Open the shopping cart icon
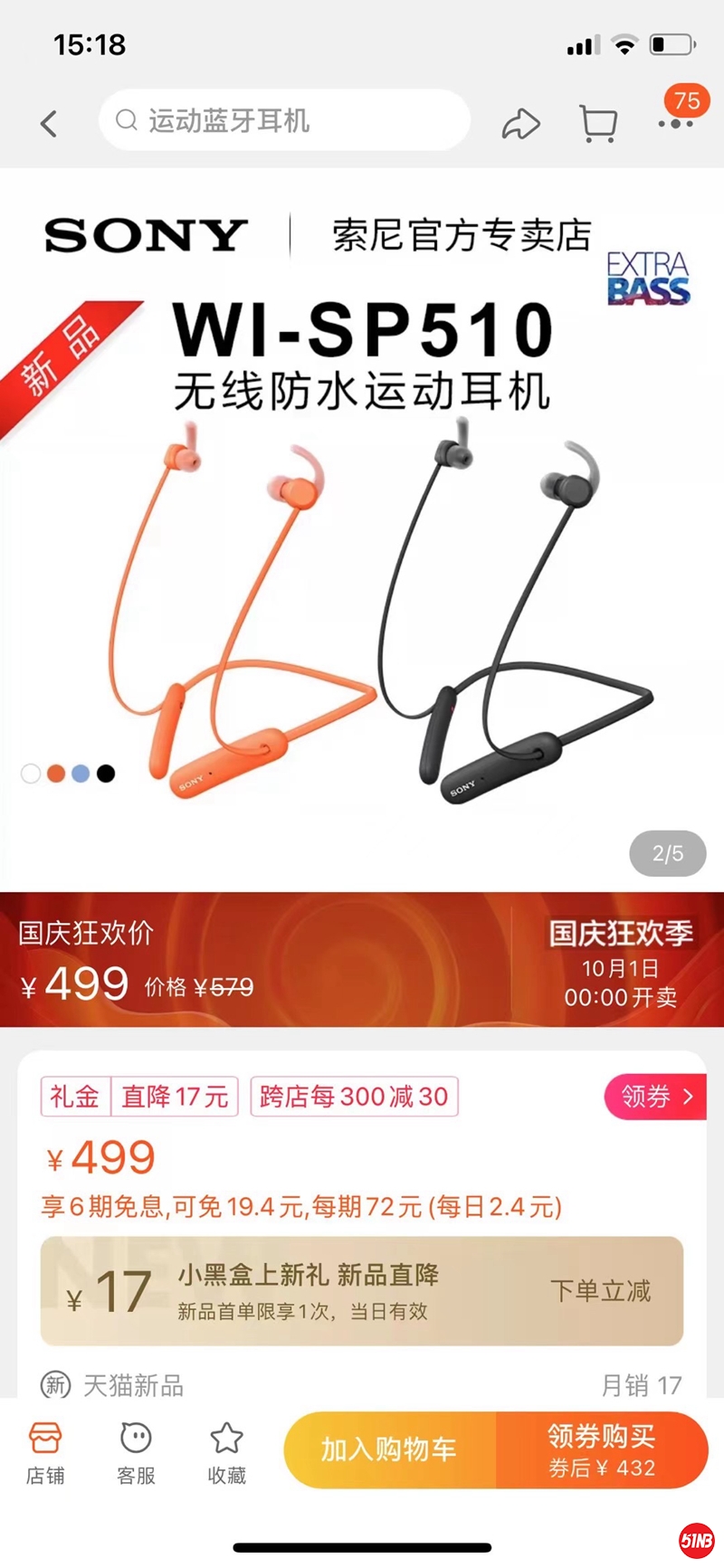Image resolution: width=724 pixels, height=1568 pixels. point(597,124)
